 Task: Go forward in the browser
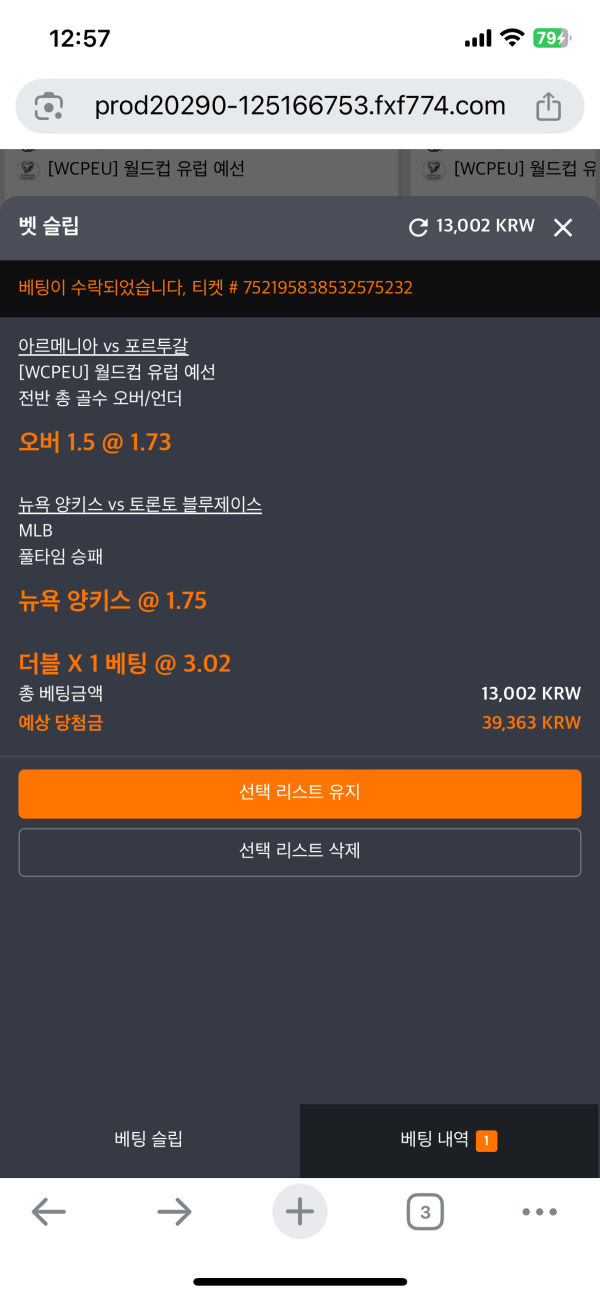tap(174, 1213)
